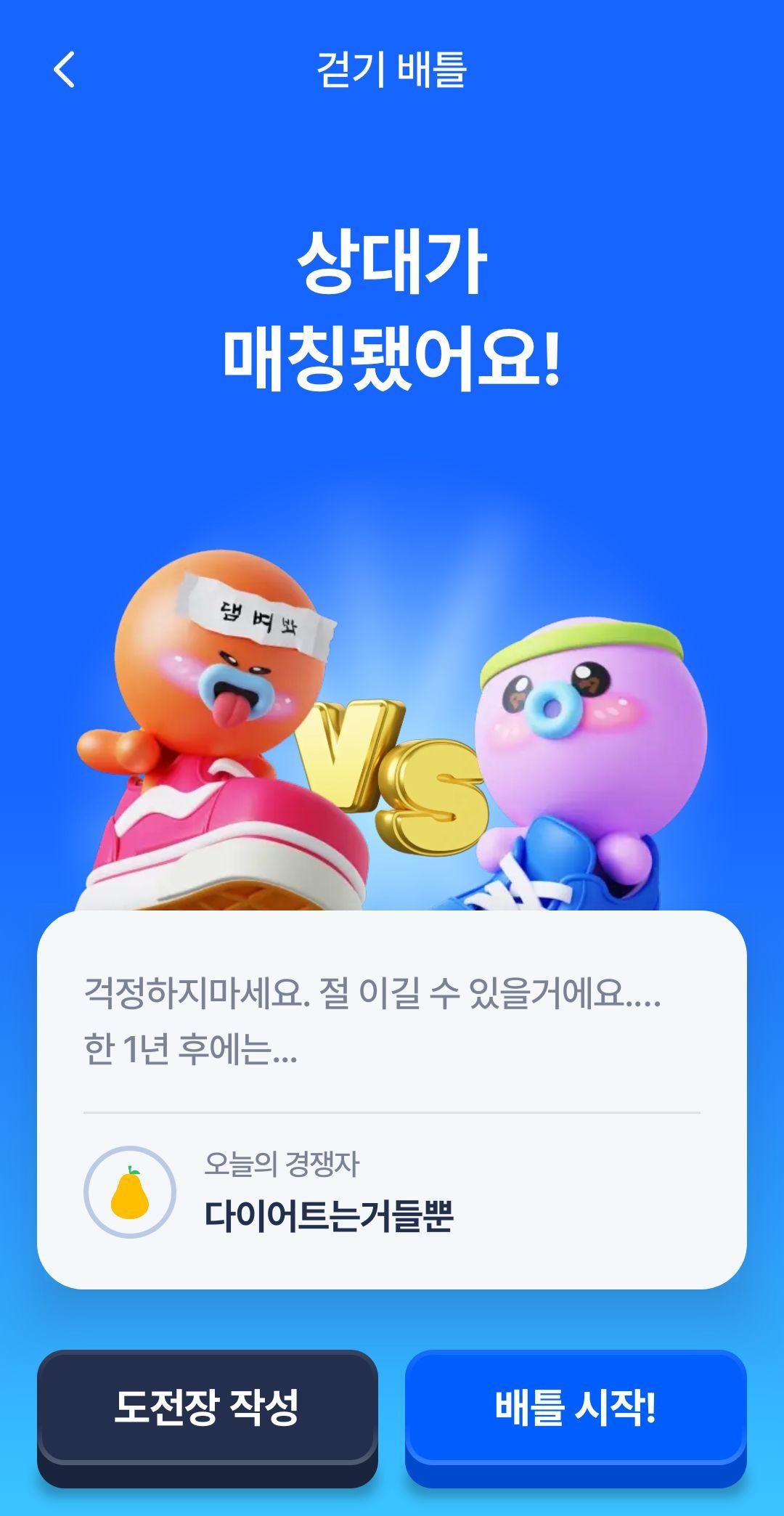
Task: Start the battle with 배틀 시작!
Action: click(x=576, y=1407)
